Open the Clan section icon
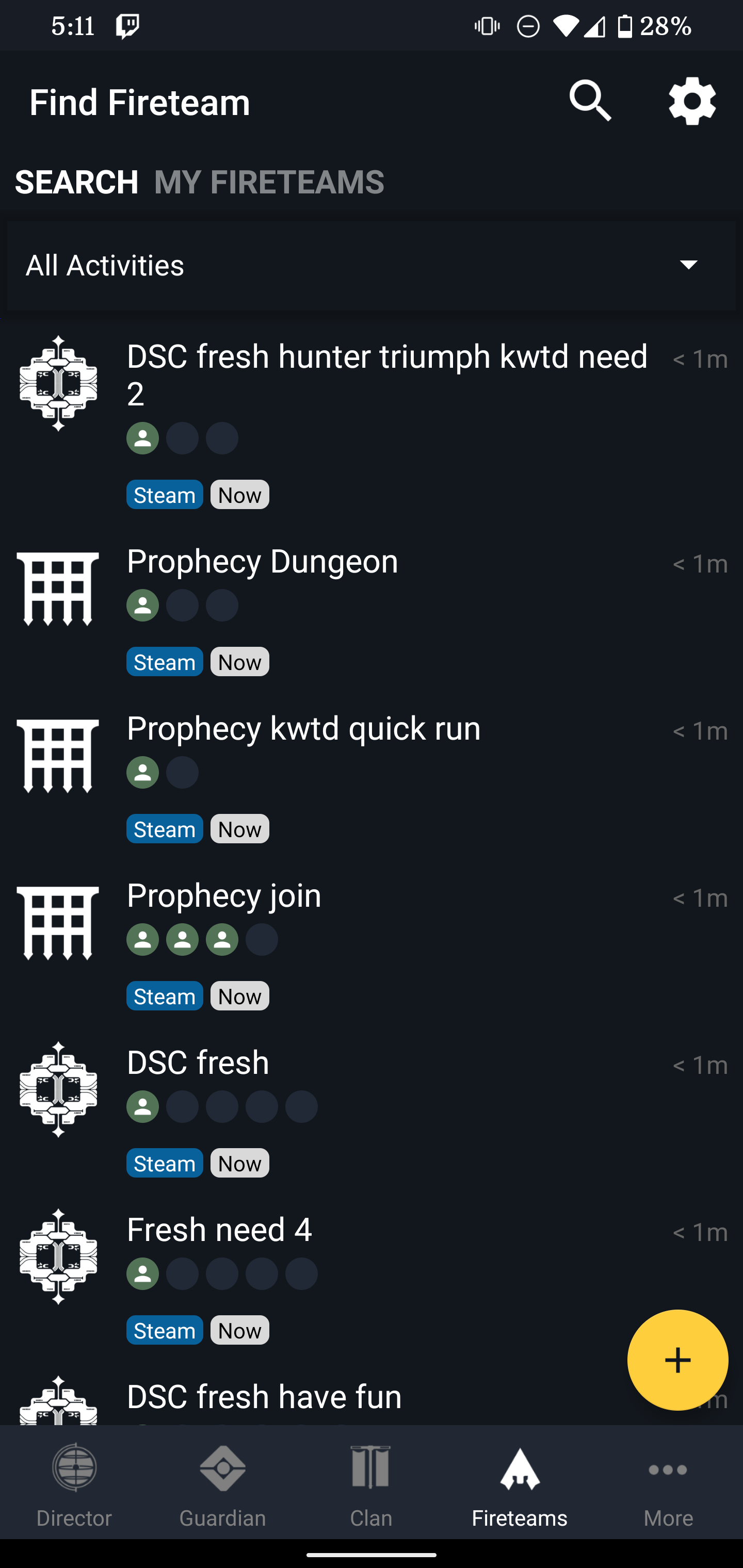Image resolution: width=743 pixels, height=1568 pixels. (371, 1468)
